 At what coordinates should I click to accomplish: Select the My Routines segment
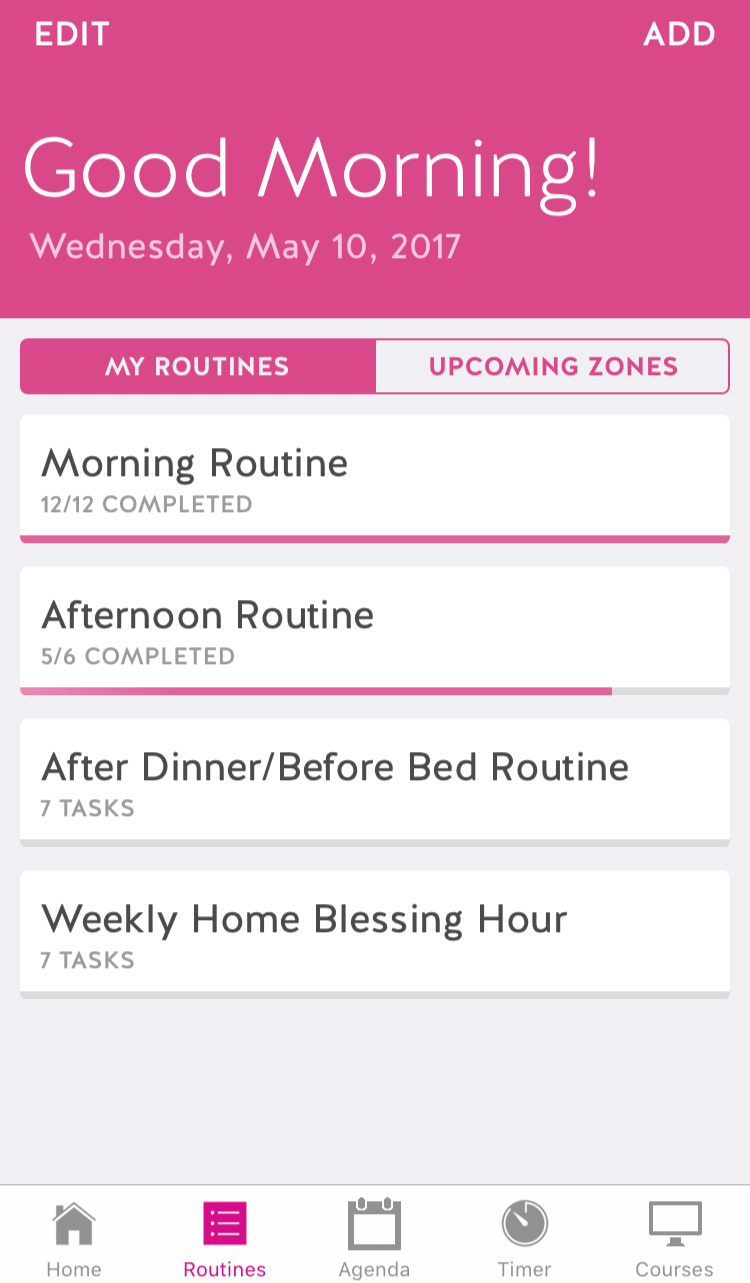coord(198,366)
